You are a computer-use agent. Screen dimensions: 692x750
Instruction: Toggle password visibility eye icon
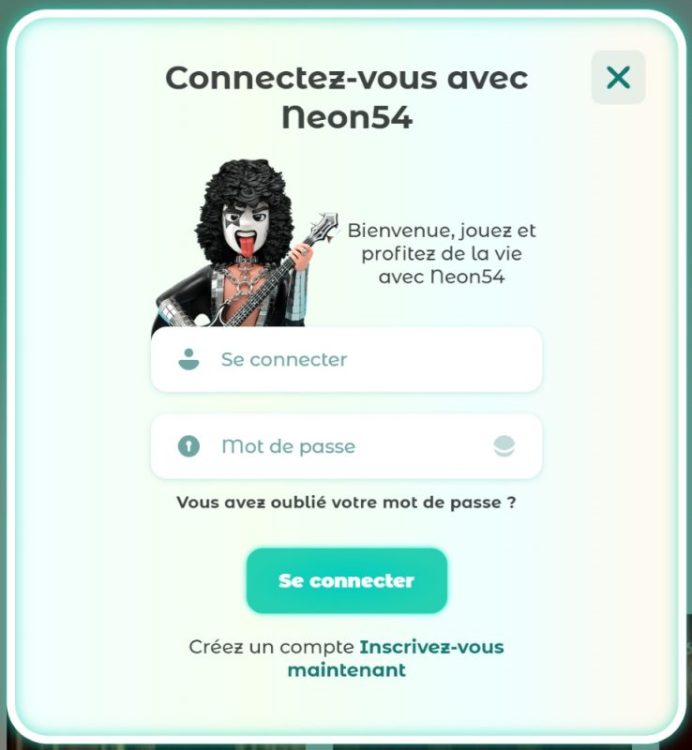click(x=504, y=446)
